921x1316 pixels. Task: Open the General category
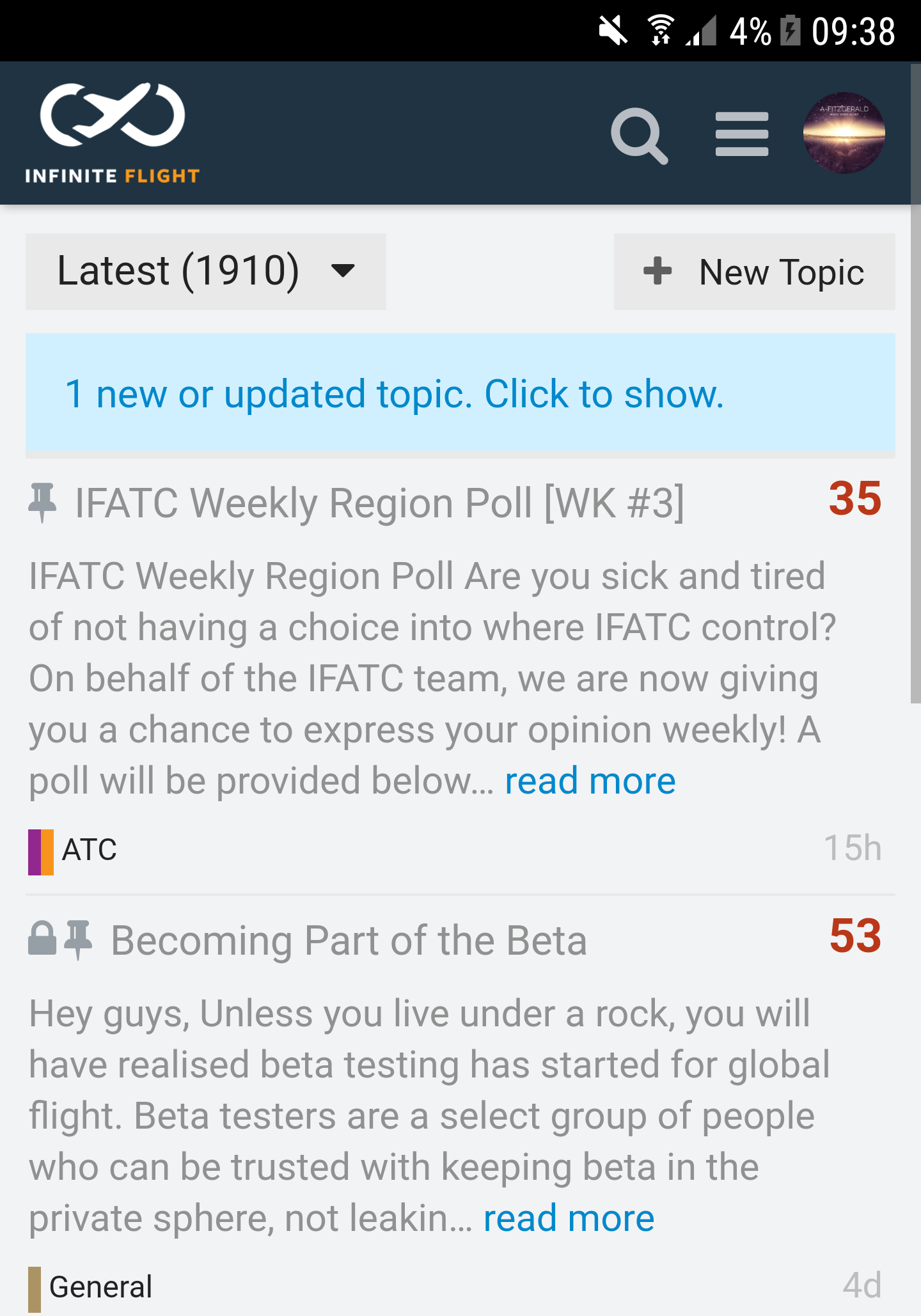100,1287
